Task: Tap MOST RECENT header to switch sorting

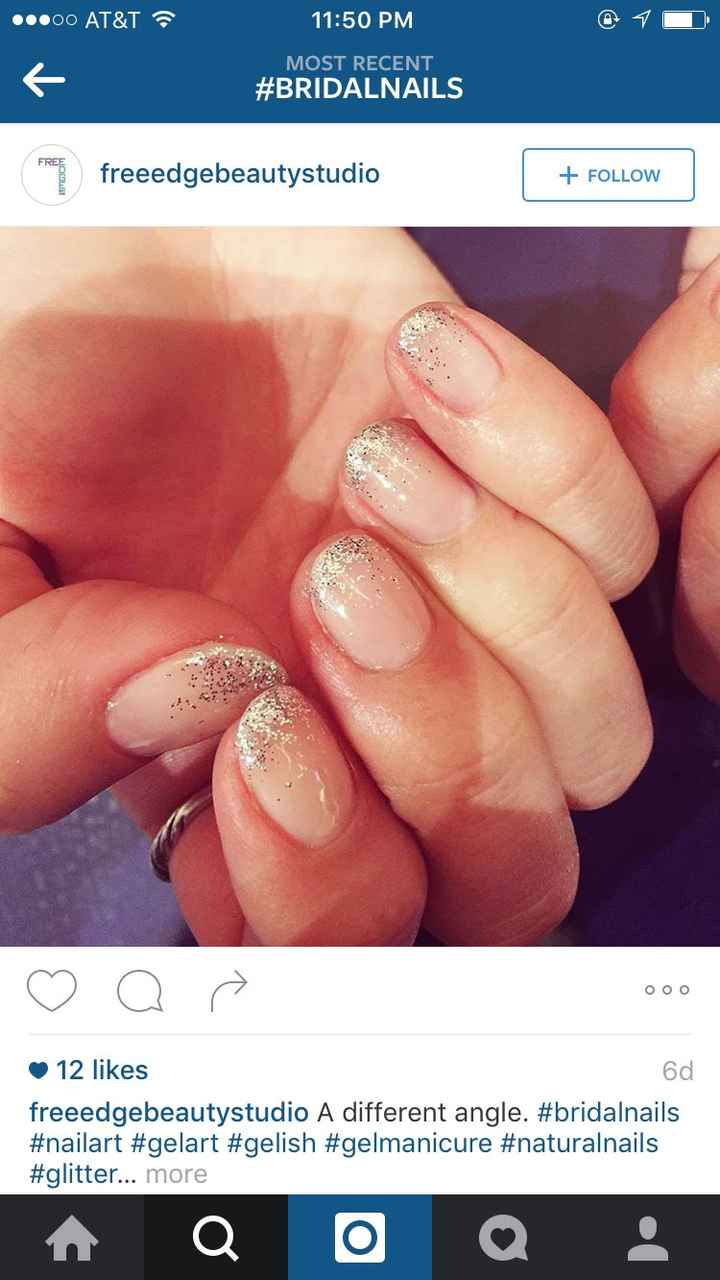Action: (359, 62)
